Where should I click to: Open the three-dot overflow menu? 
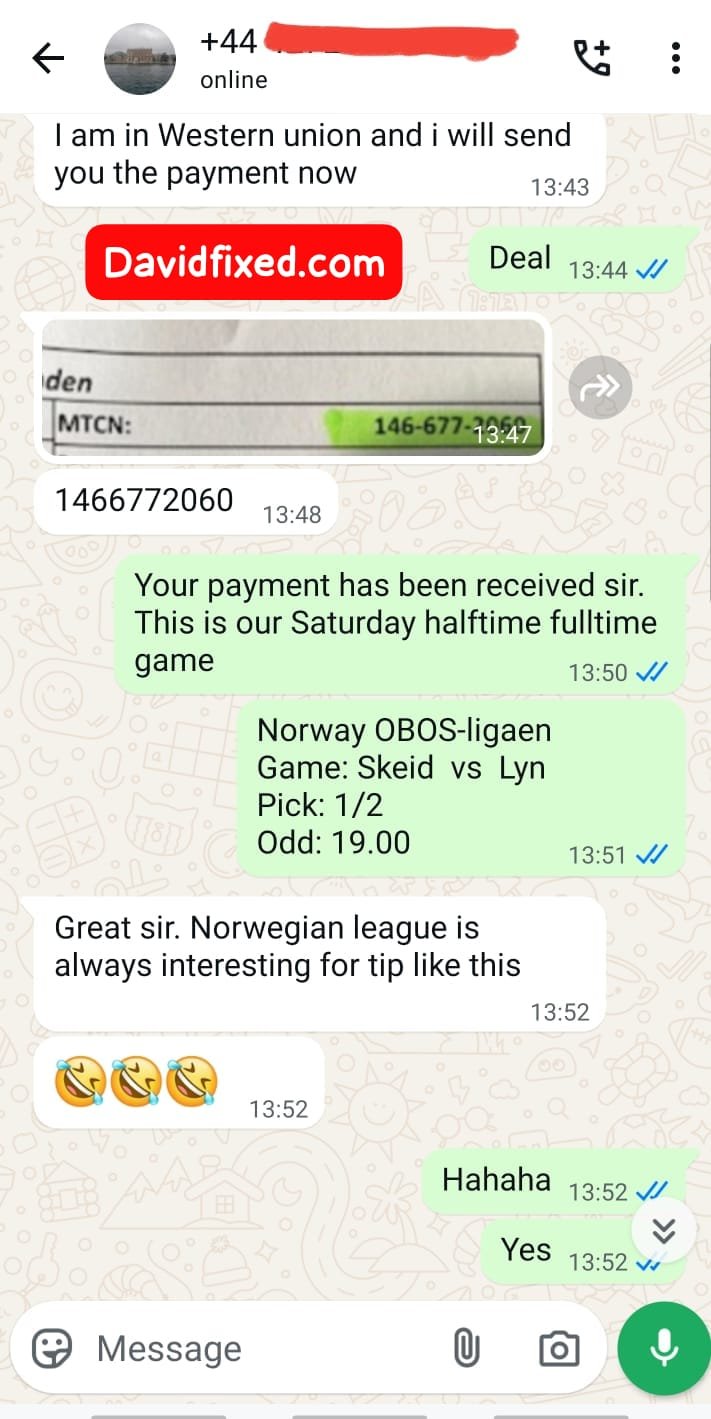point(676,58)
